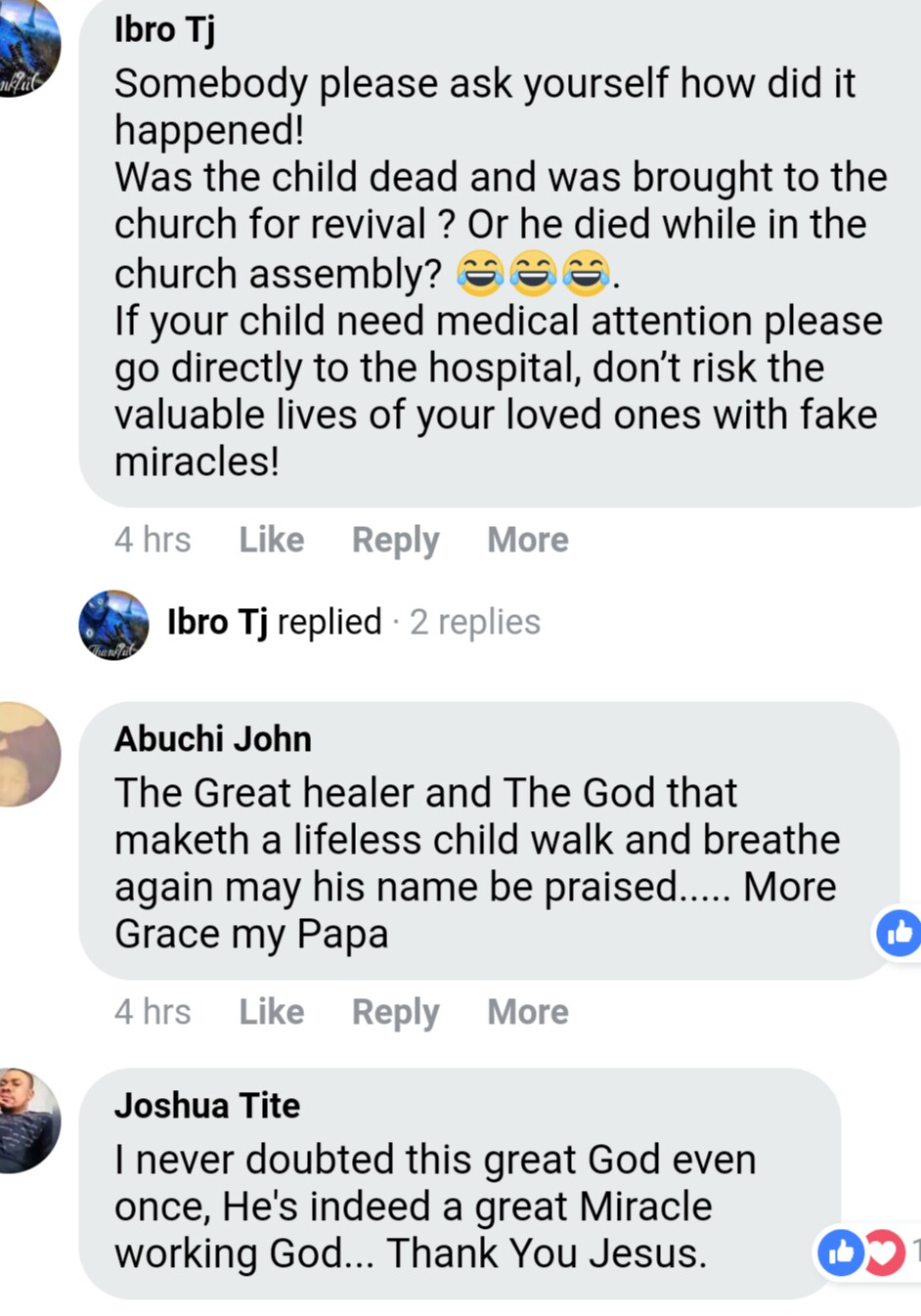This screenshot has width=921, height=1316.
Task: Reply to Ibro Tj's comment
Action: pos(395,540)
